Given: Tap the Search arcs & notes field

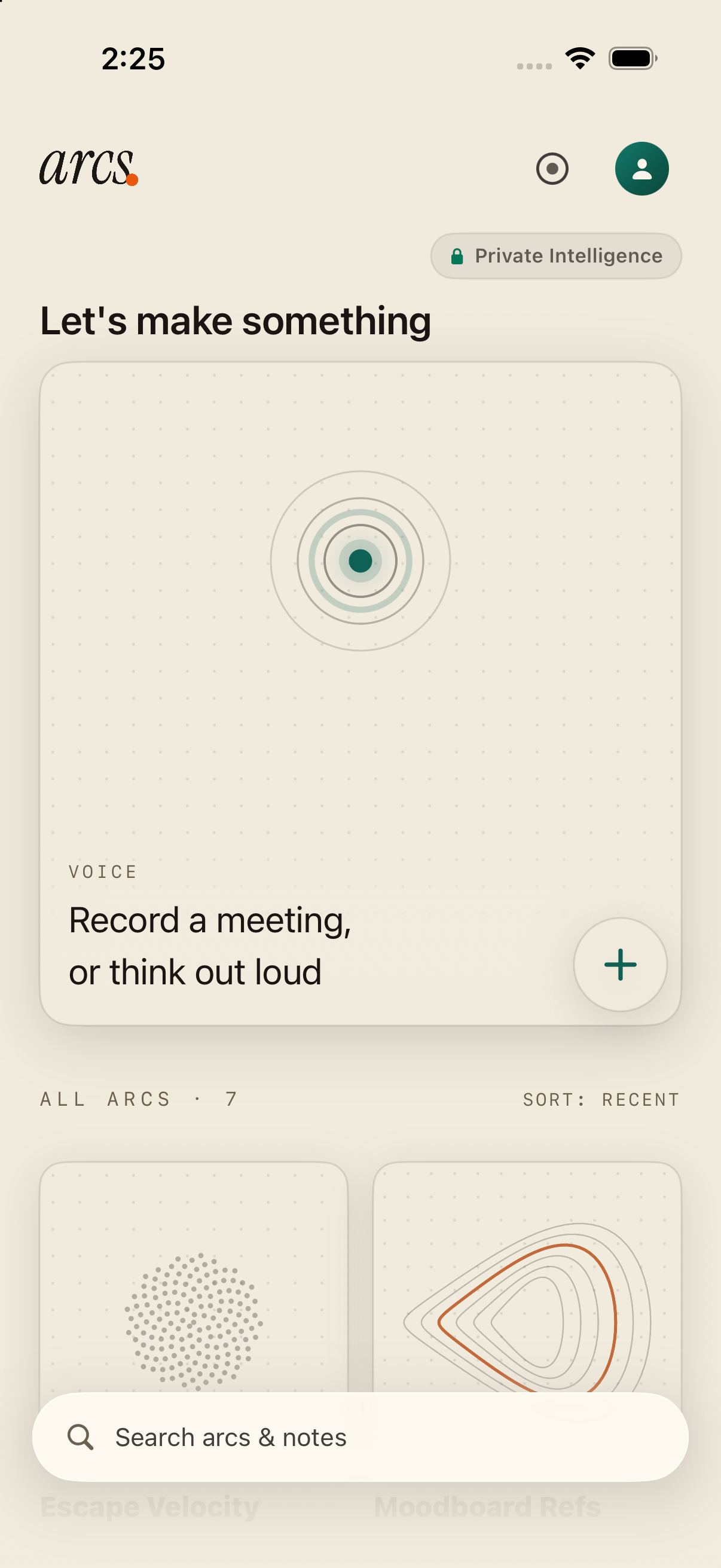Looking at the screenshot, I should [360, 1437].
